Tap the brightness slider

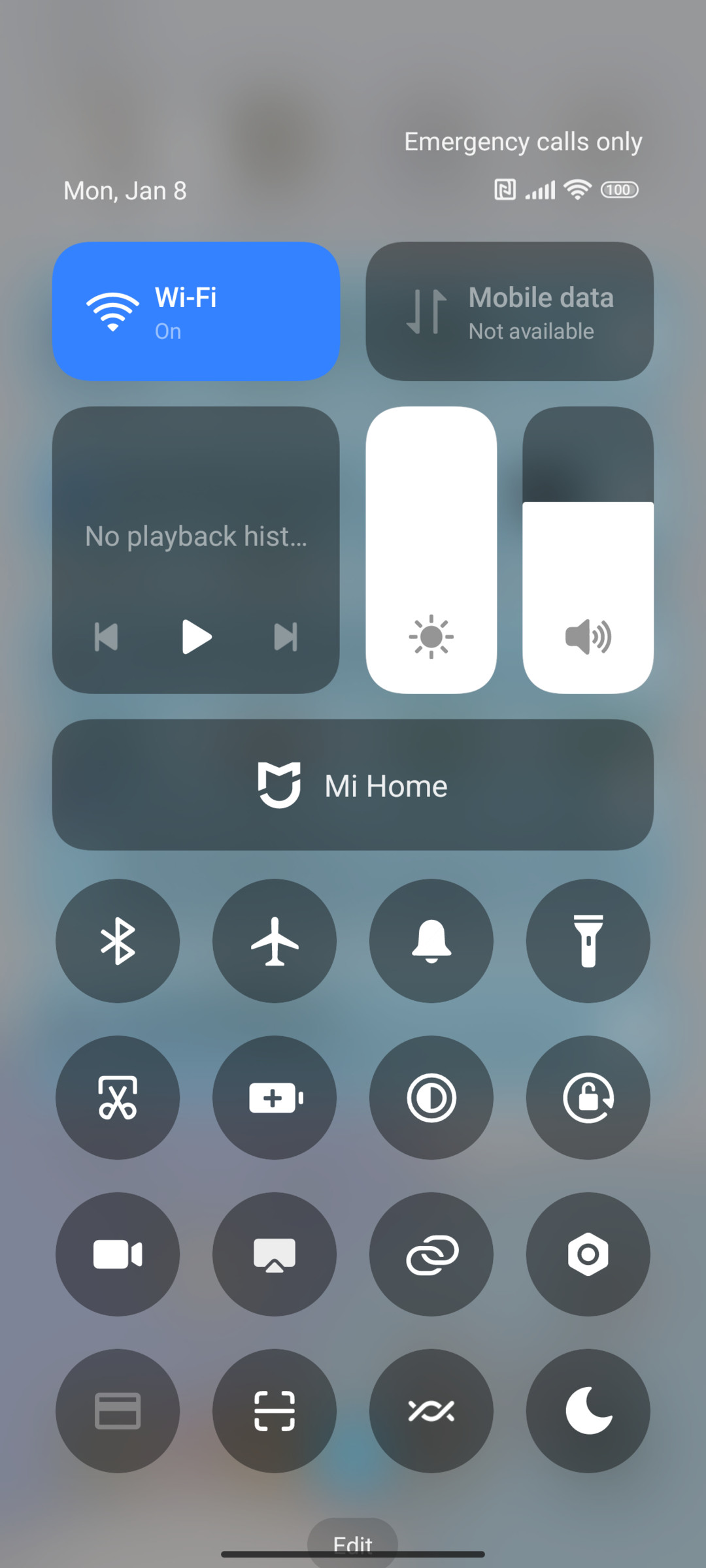coord(431,550)
